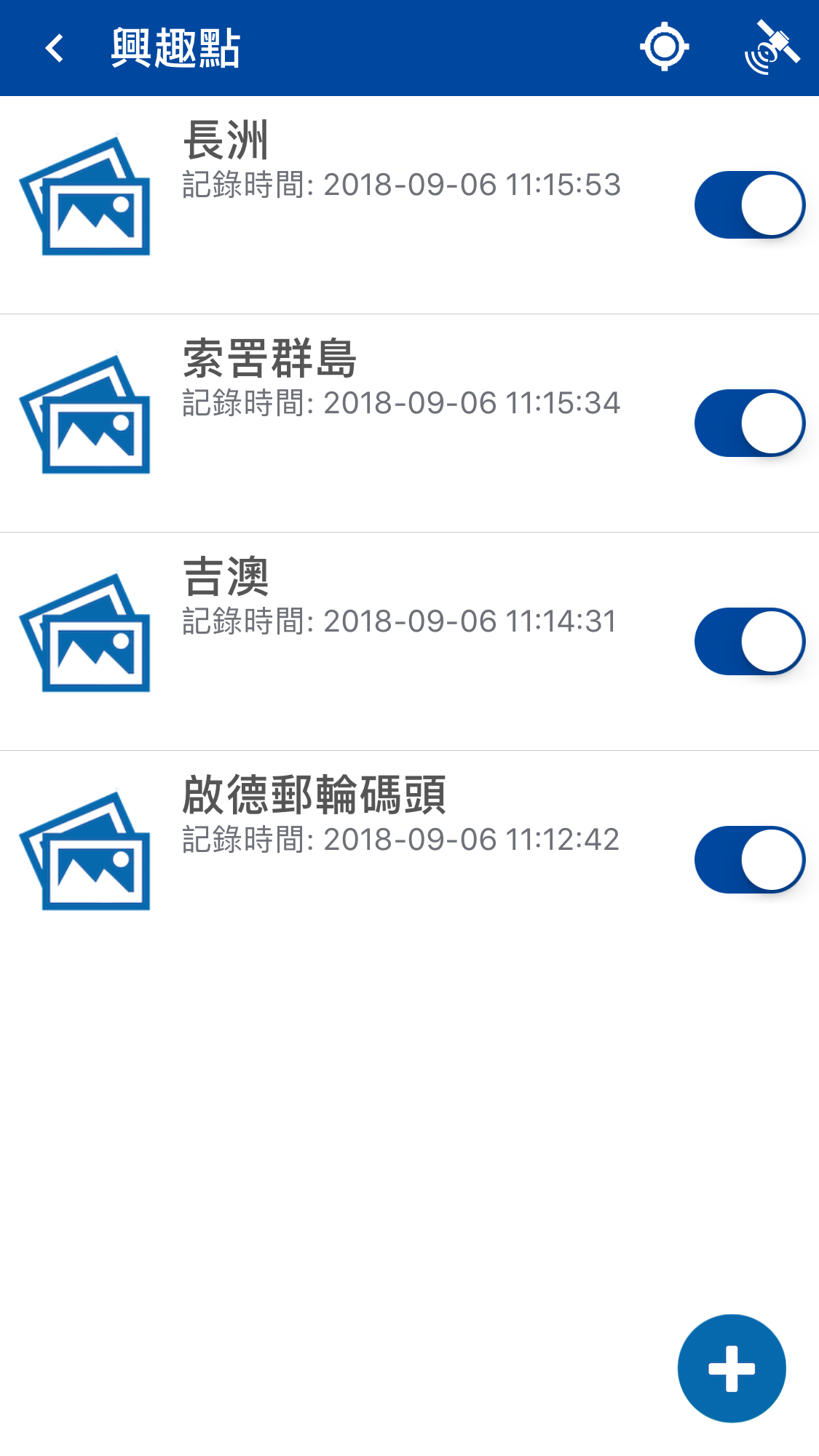Go back from the 興趣點 screen
Screen dimensions: 819x1456
click(x=55, y=48)
